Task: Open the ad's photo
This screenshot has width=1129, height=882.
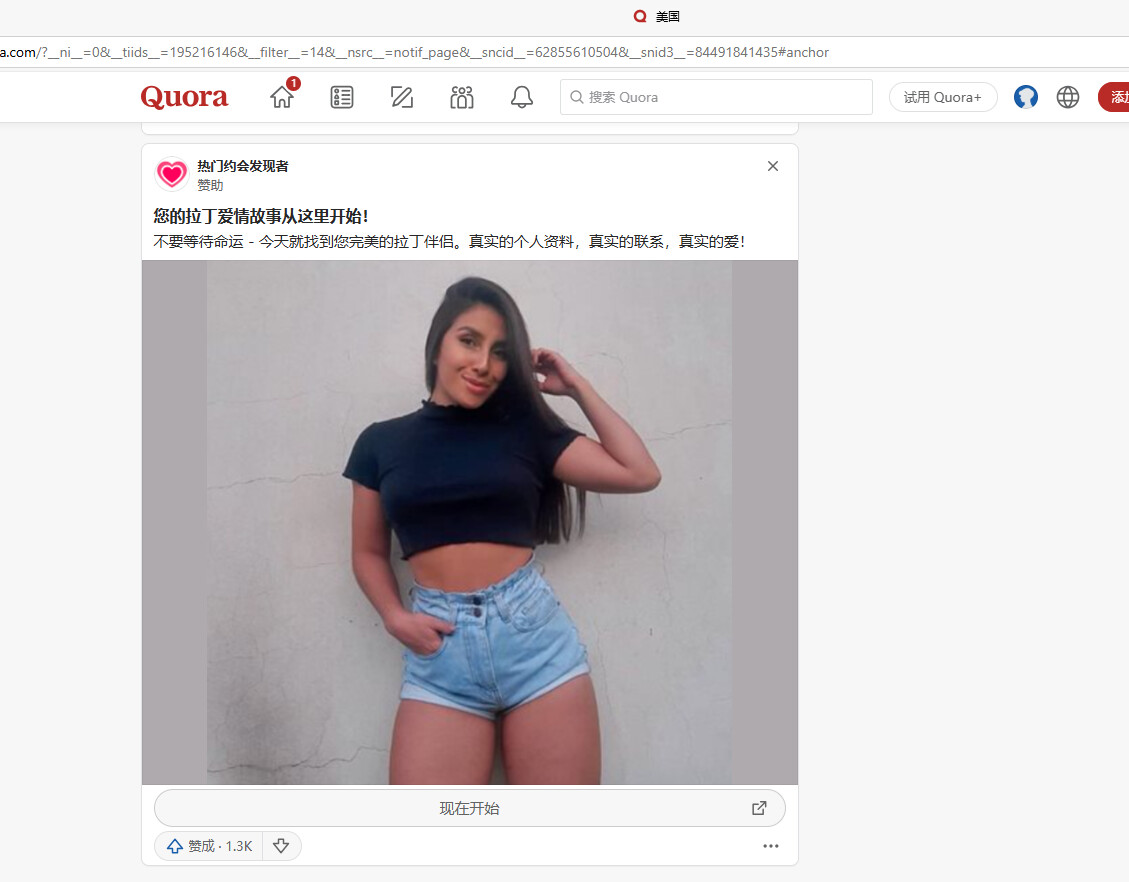Action: [x=469, y=522]
